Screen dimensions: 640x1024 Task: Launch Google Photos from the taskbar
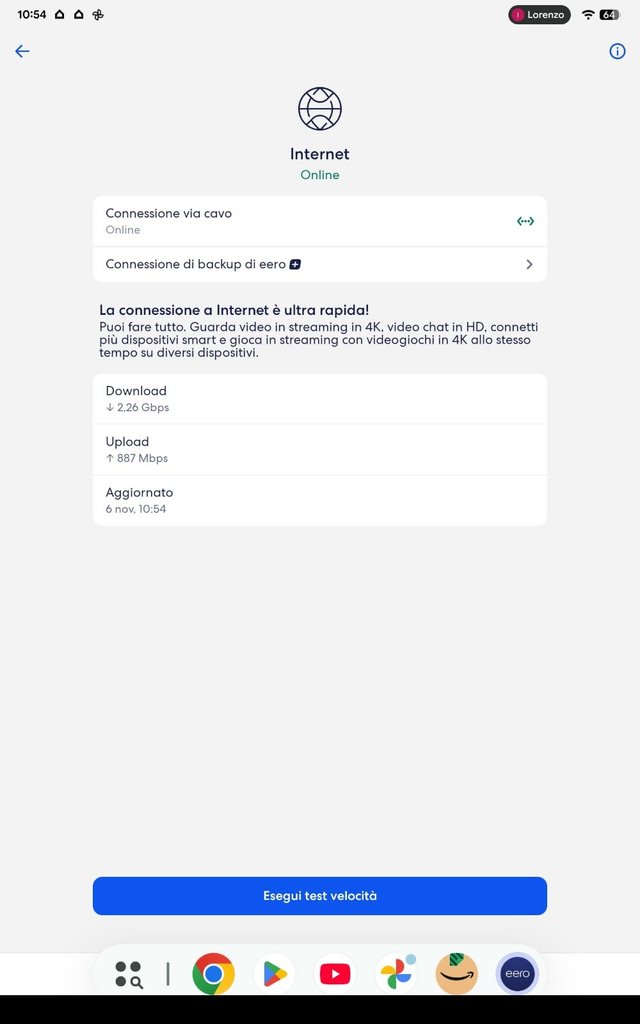pyautogui.click(x=396, y=974)
